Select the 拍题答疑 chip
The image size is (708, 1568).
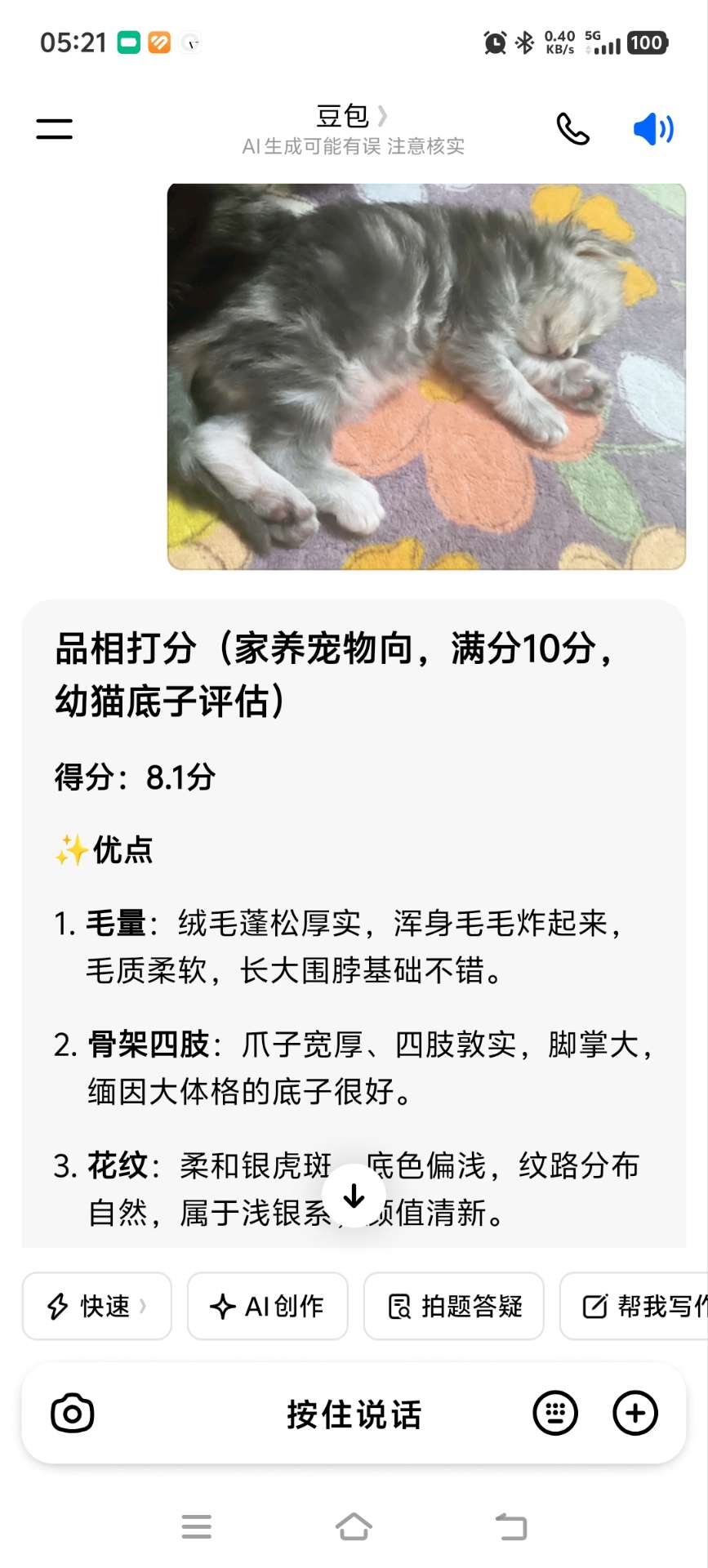[x=454, y=1306]
